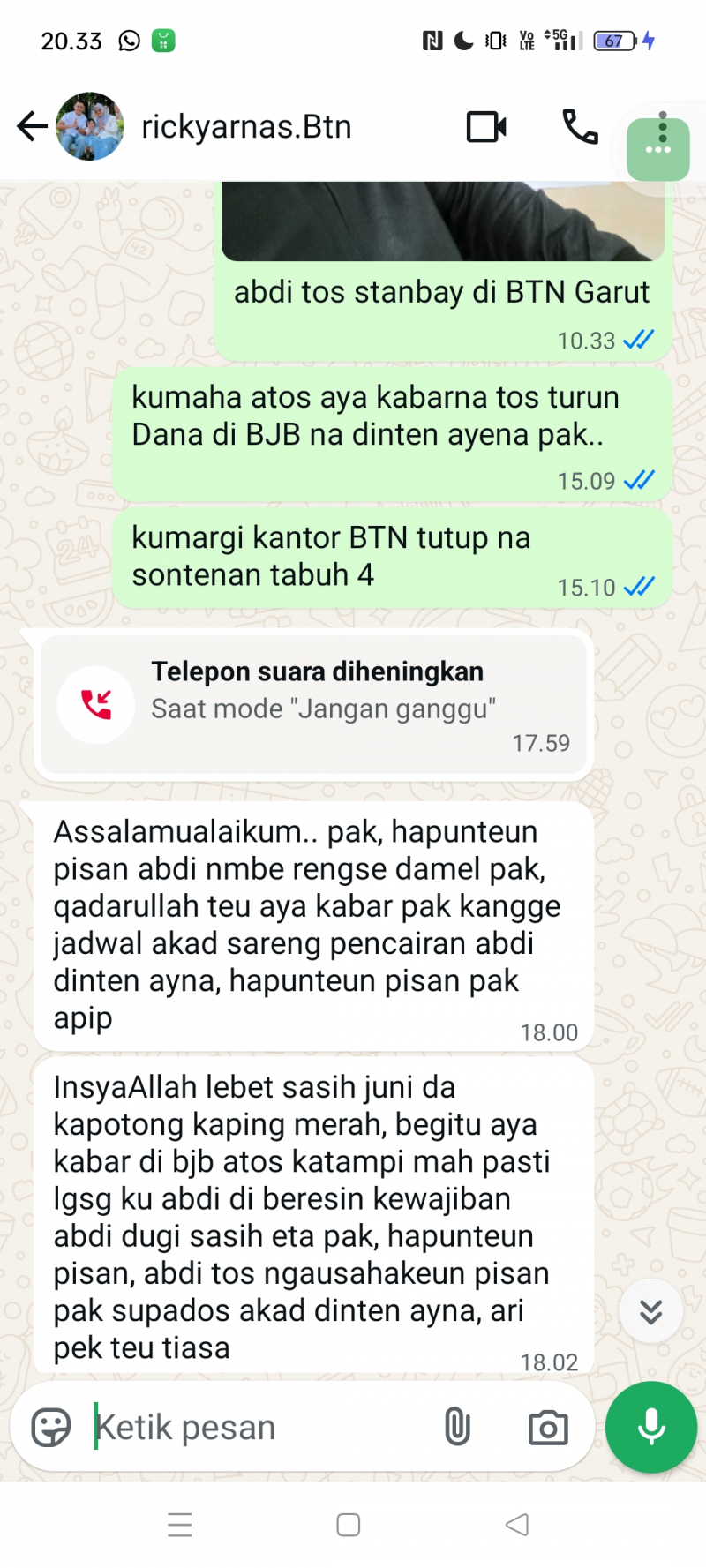
Task: Attach a file to the chat
Action: [457, 1427]
